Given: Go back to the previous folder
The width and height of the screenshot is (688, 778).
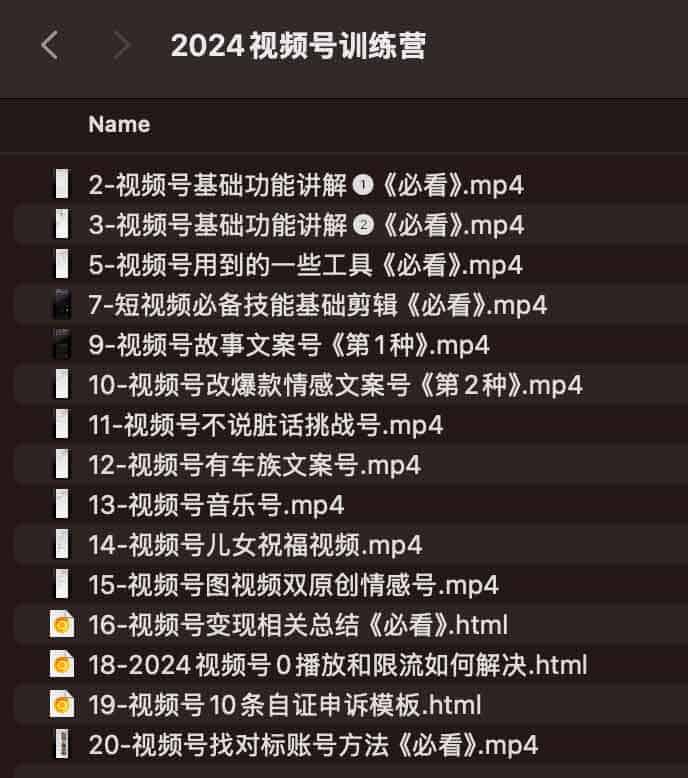Looking at the screenshot, I should (51, 45).
